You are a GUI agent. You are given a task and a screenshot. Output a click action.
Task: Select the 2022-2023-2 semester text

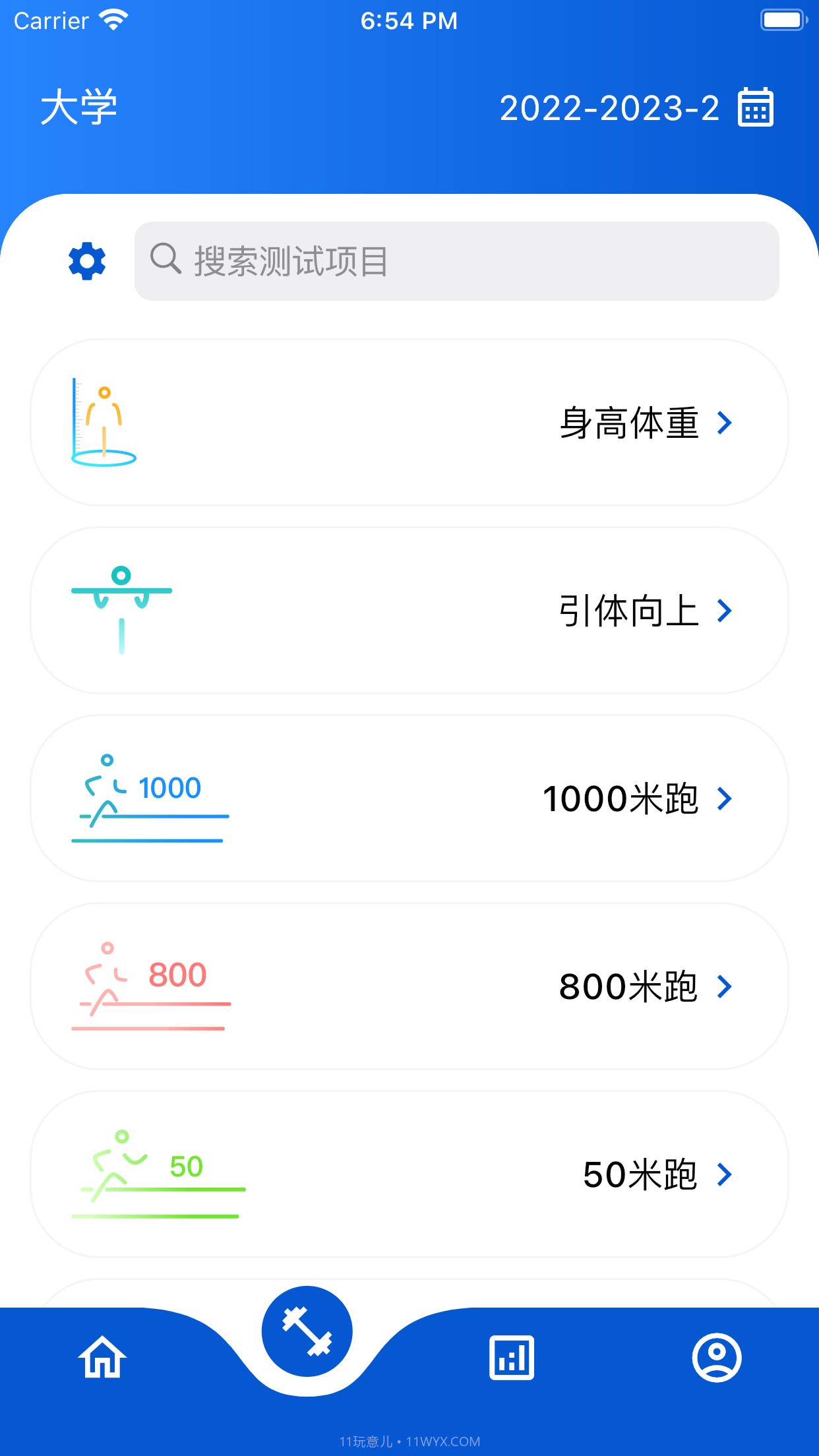[x=610, y=108]
